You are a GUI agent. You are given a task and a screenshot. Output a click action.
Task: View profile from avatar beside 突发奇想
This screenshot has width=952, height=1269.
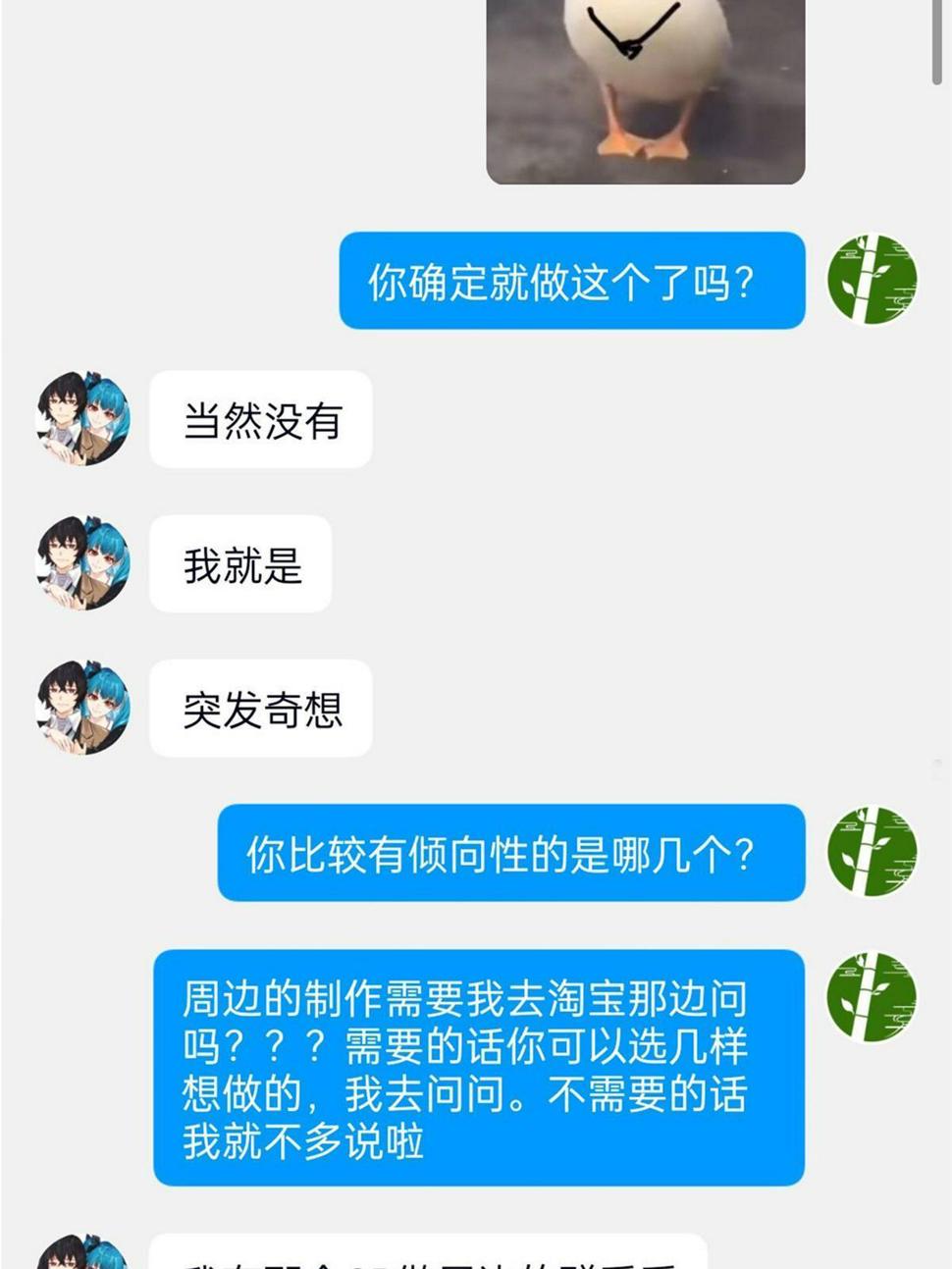pyautogui.click(x=83, y=708)
